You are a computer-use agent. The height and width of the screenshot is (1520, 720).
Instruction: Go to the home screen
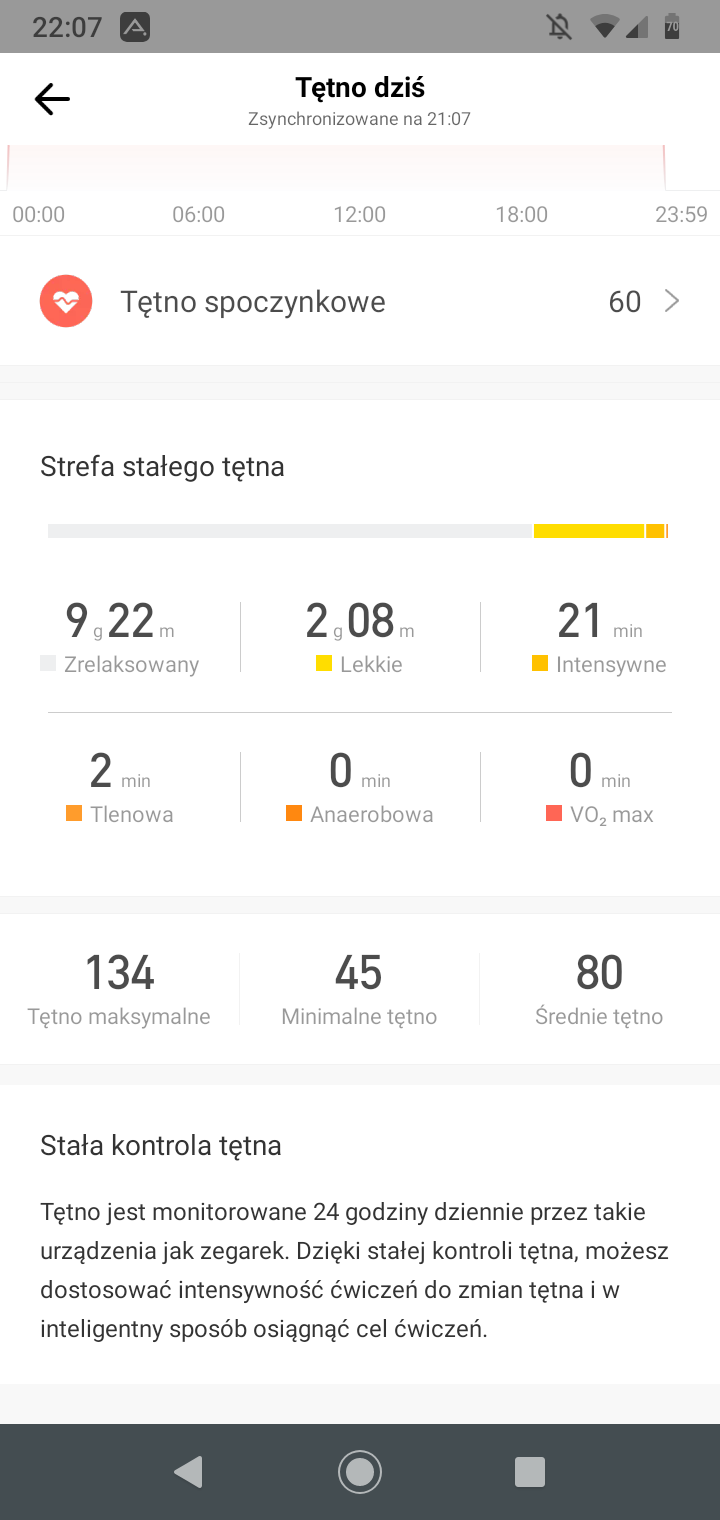coord(360,1472)
